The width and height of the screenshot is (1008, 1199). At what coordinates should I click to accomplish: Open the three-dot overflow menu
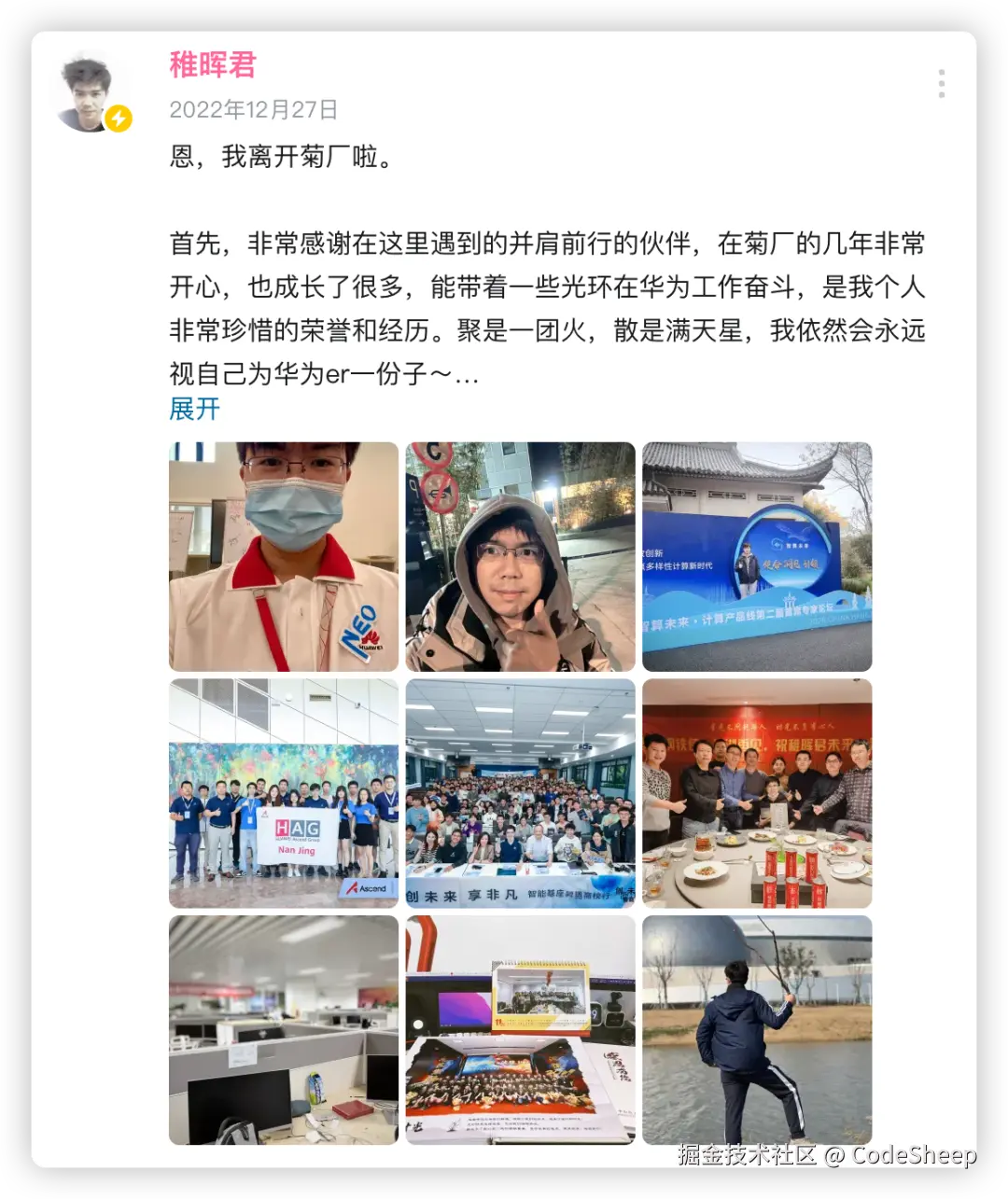point(941,84)
